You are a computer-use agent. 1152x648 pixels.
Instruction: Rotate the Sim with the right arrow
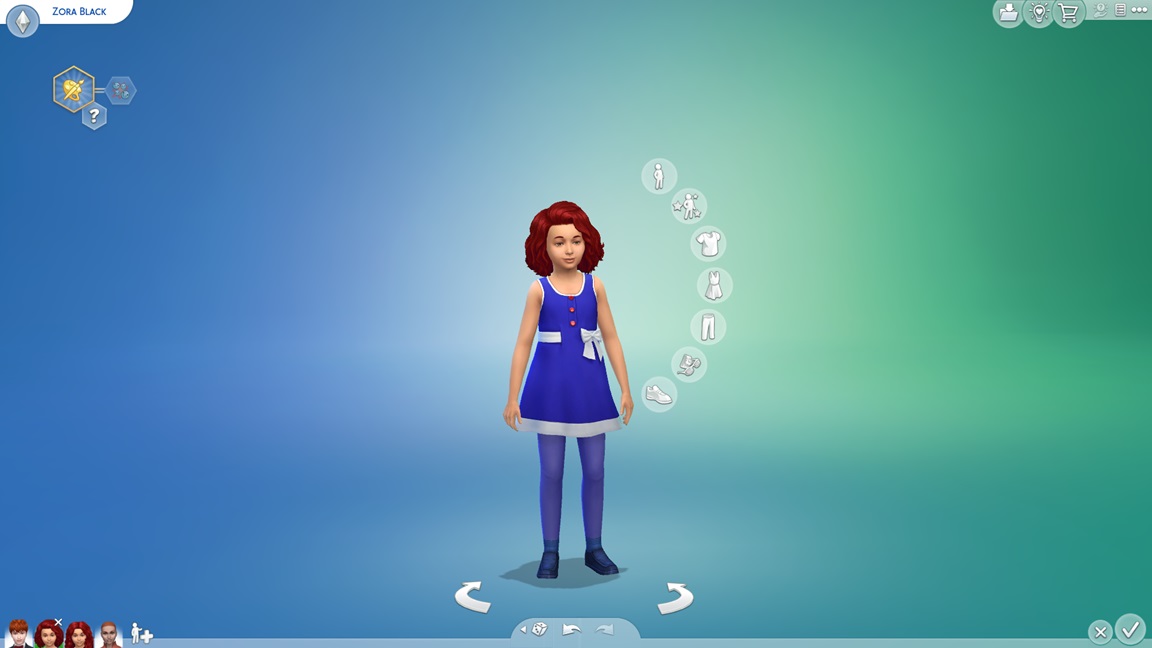pos(675,597)
